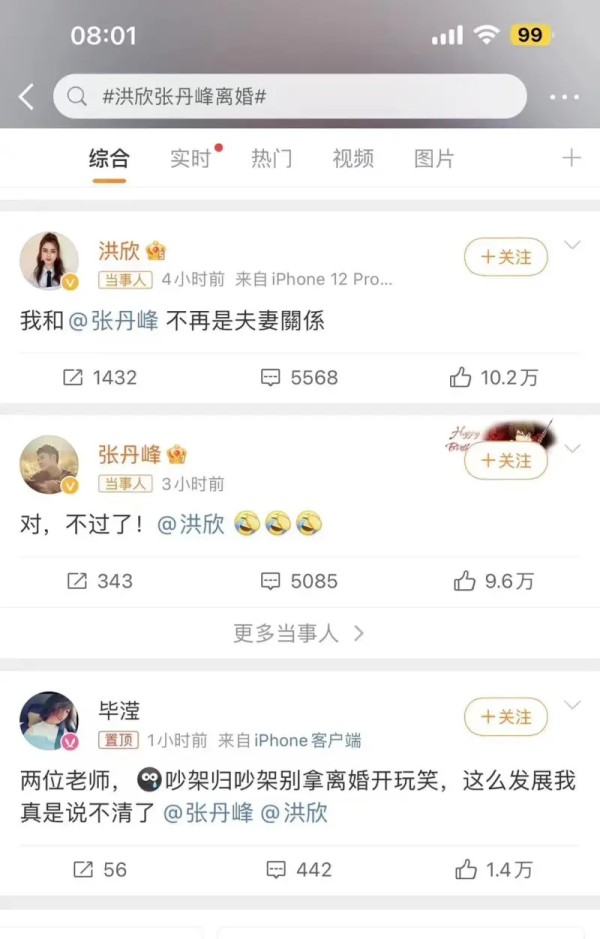Follow 毕滢 with the 关注 button
600x939 pixels.
(x=506, y=717)
